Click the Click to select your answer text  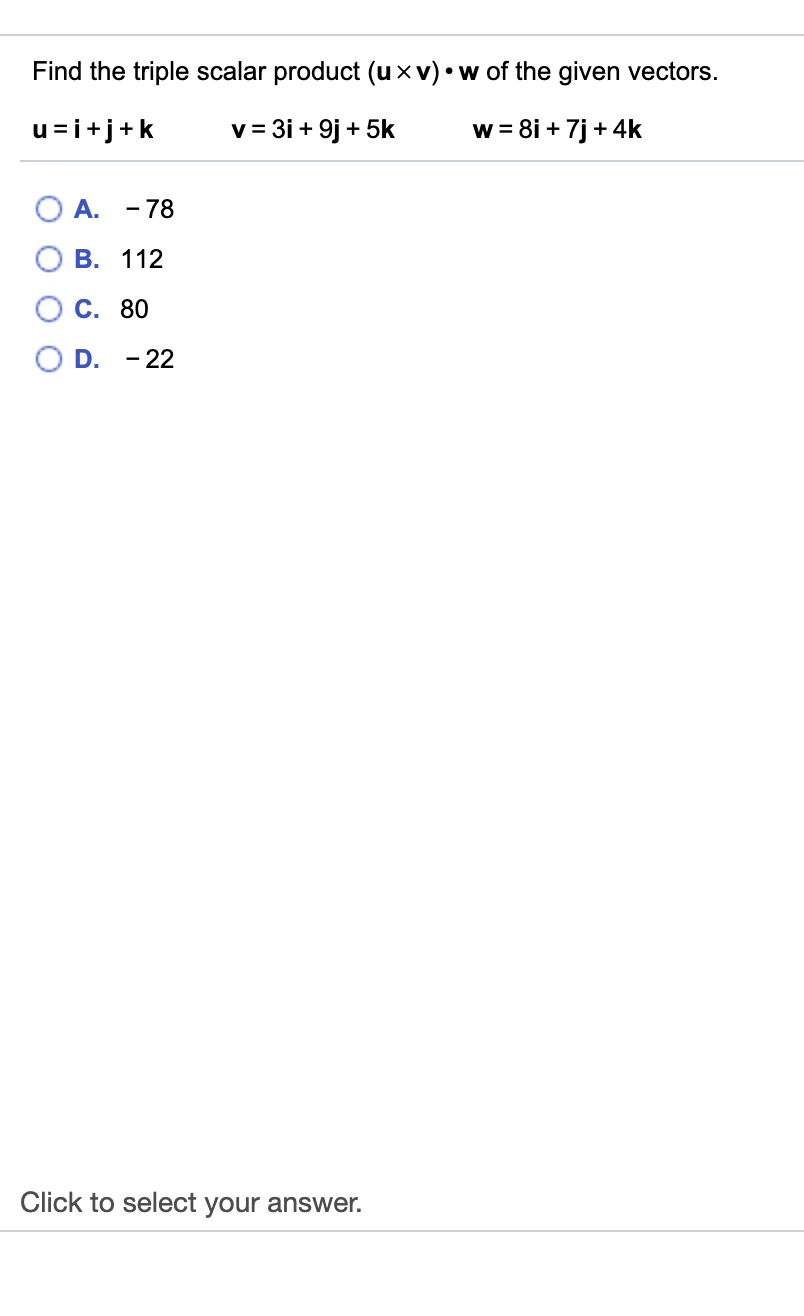coord(192,1202)
